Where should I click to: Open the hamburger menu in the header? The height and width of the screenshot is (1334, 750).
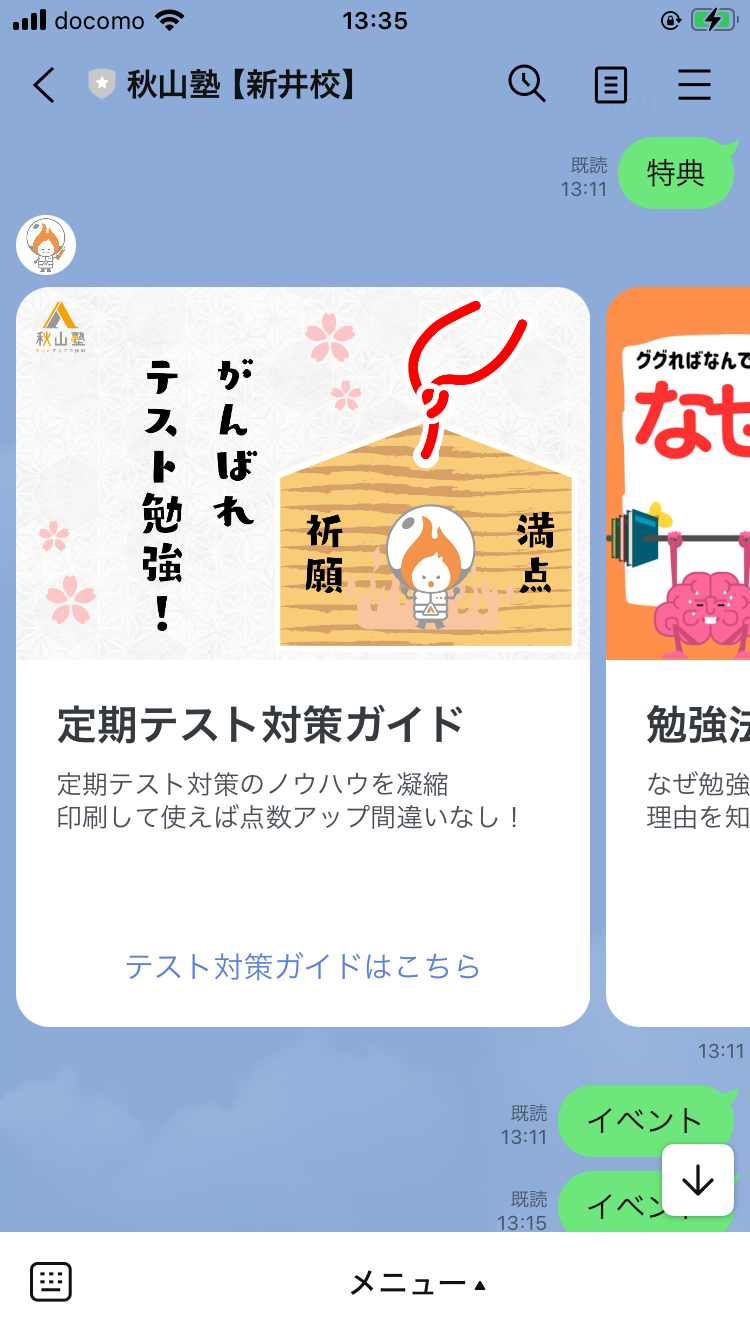pyautogui.click(x=694, y=85)
